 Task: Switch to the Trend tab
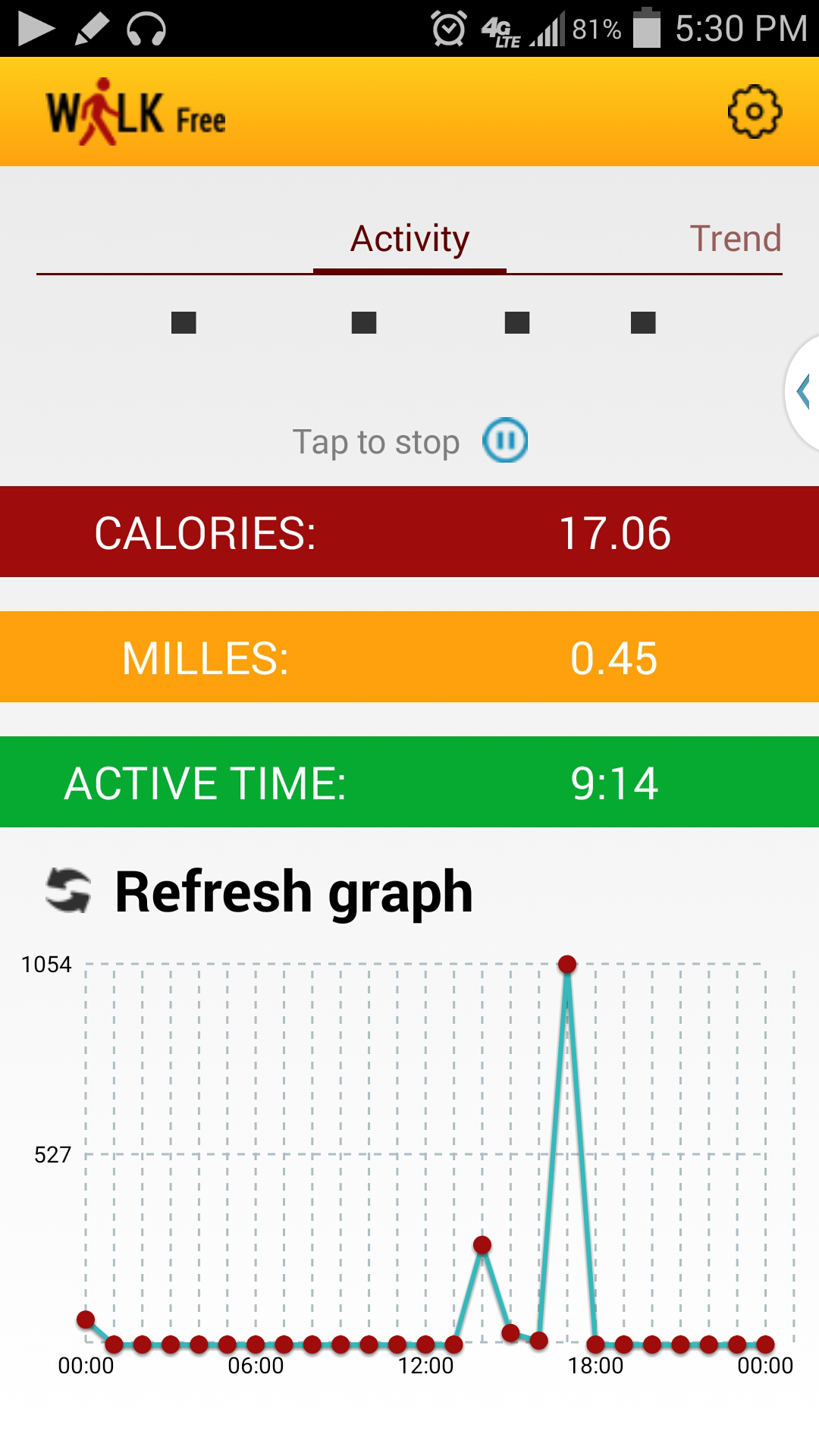(734, 239)
